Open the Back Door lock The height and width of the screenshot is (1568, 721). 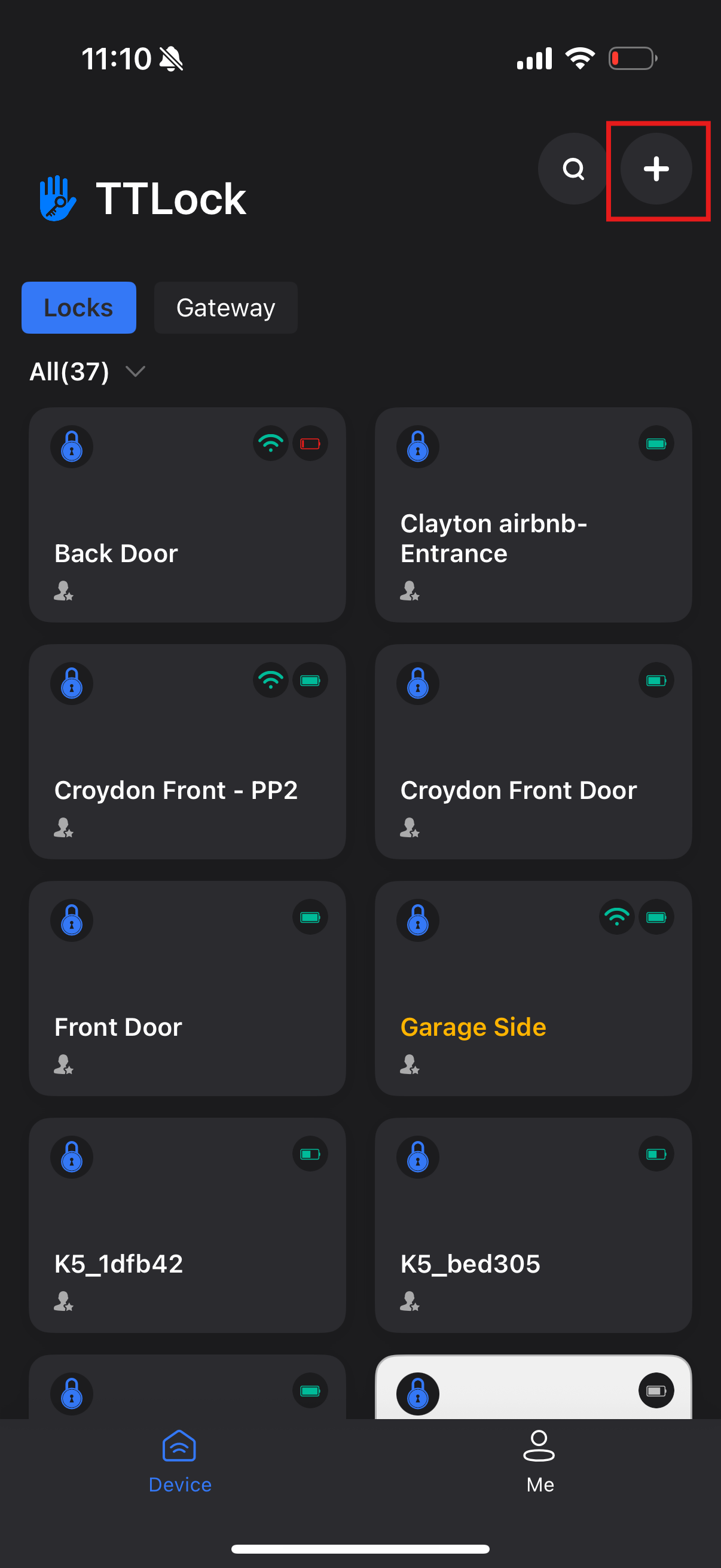(x=187, y=514)
